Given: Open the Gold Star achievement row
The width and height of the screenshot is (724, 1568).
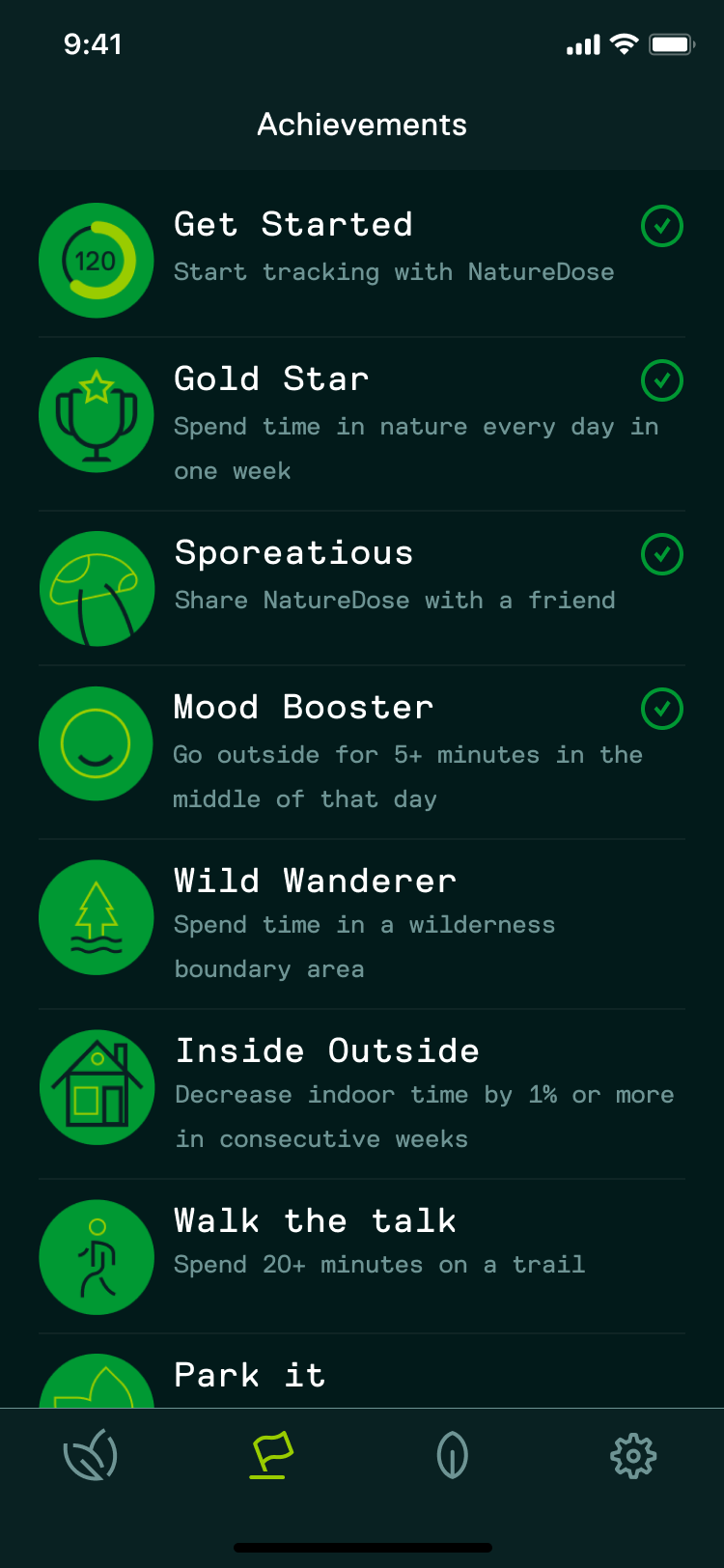Looking at the screenshot, I should coord(362,415).
